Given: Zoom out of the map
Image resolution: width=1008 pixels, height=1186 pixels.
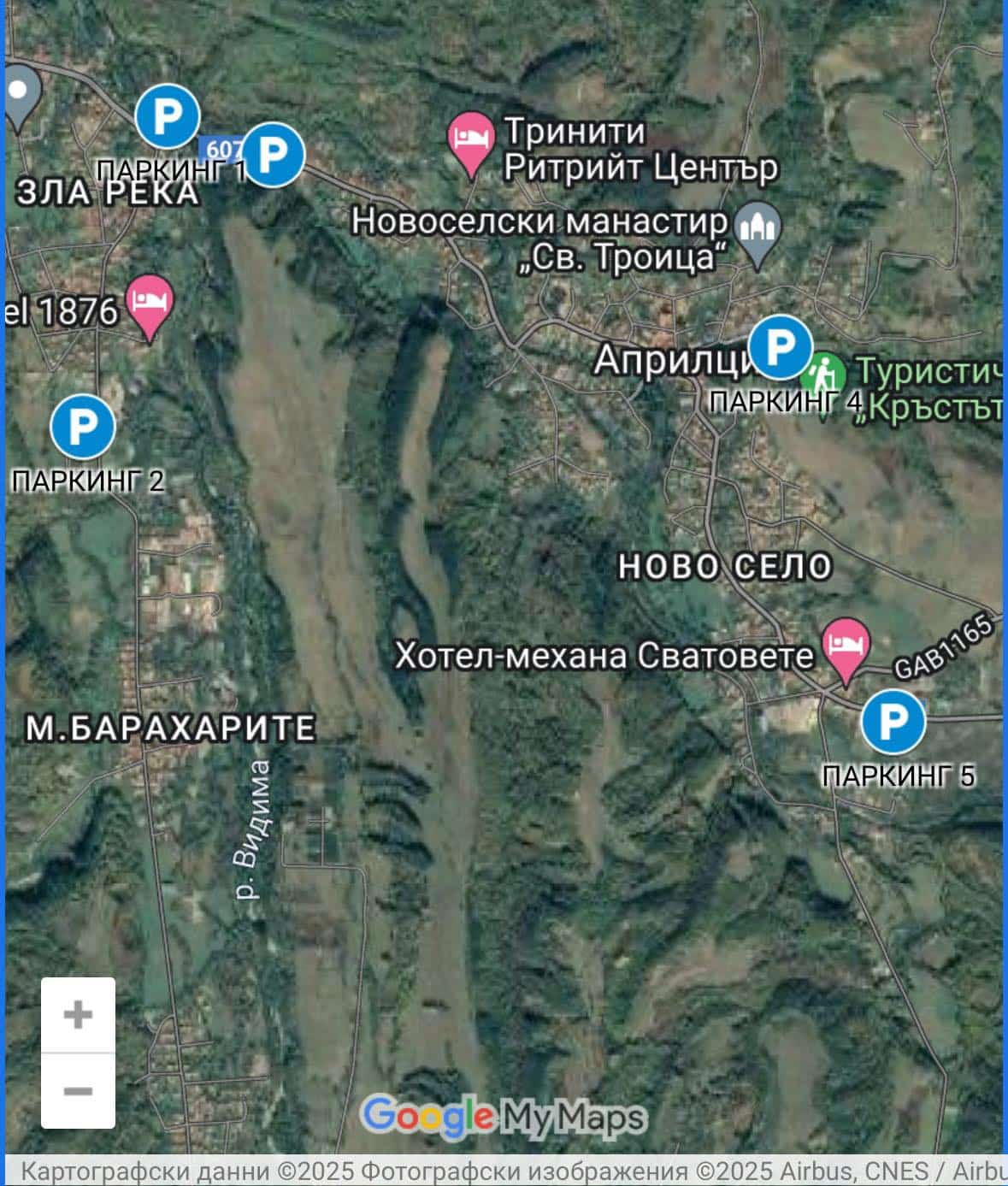Looking at the screenshot, I should 78,1091.
